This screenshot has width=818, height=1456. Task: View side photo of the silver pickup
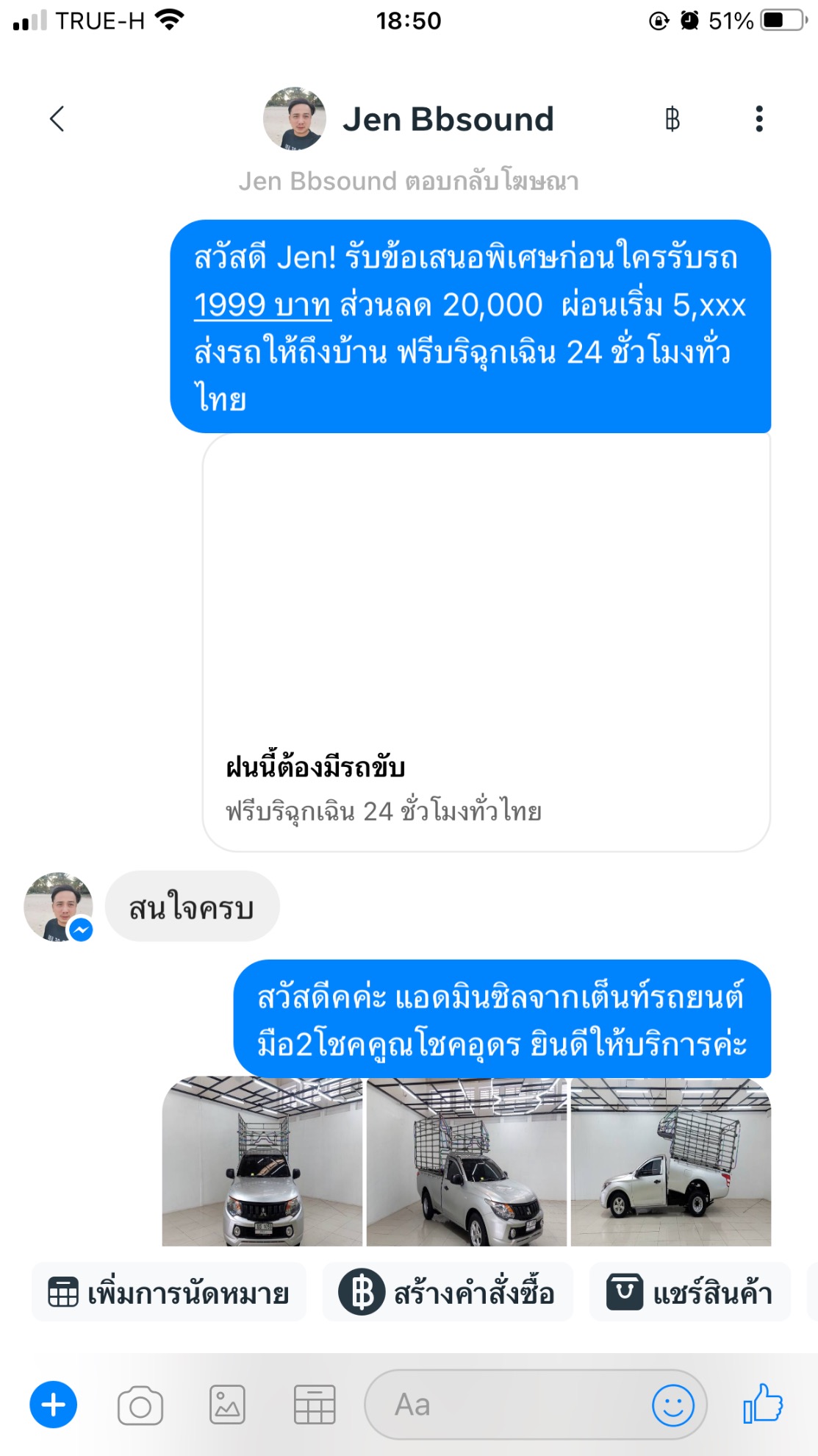point(670,1162)
